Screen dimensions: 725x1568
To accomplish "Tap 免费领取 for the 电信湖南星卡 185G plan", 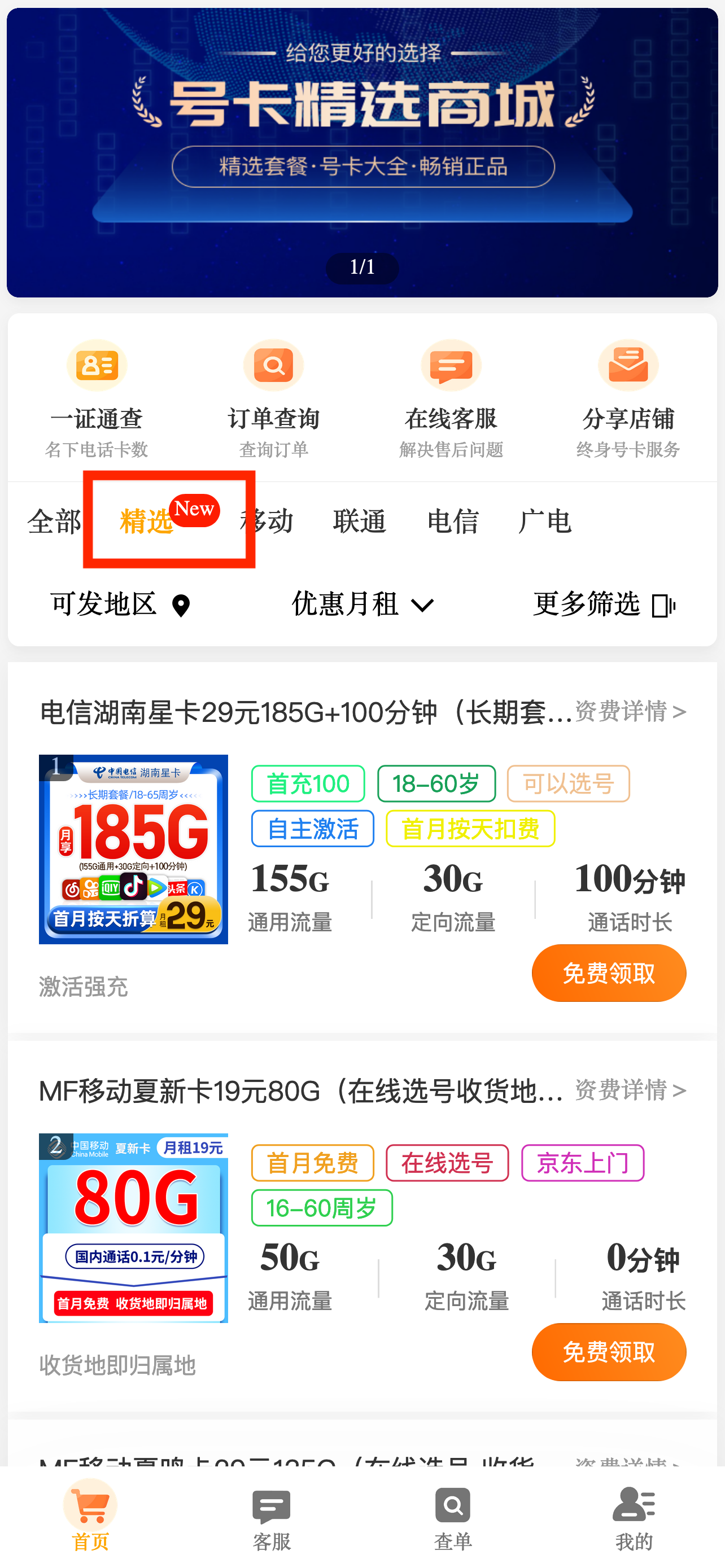I will coord(608,973).
